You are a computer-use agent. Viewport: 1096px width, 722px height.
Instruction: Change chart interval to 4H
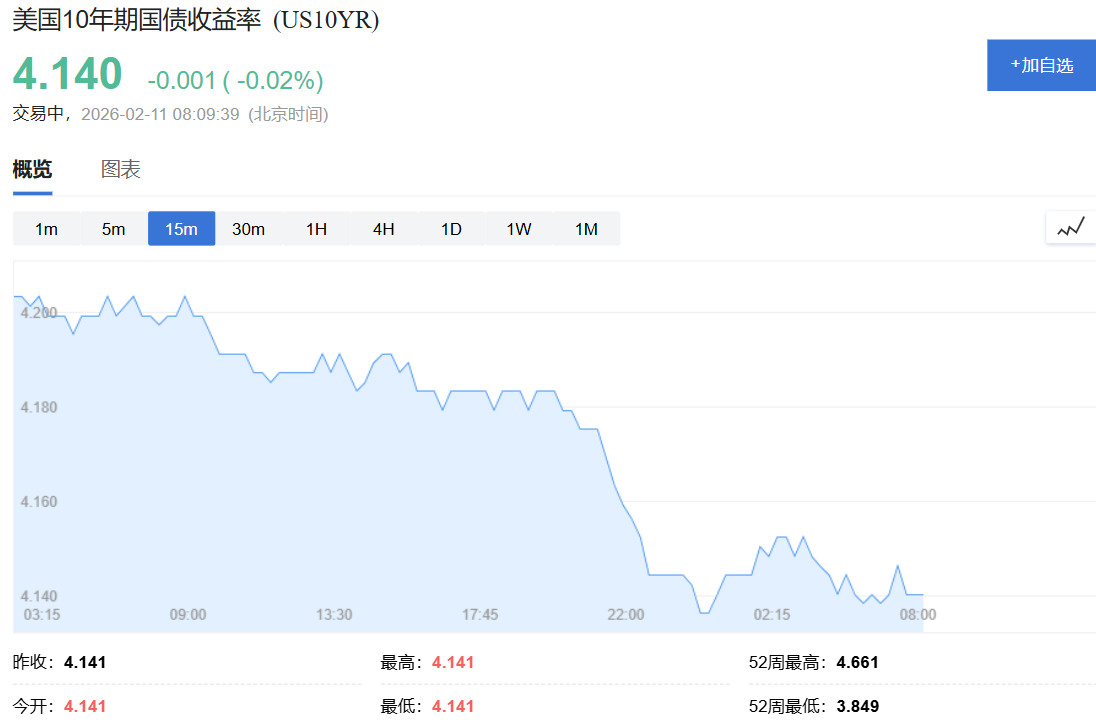383,229
